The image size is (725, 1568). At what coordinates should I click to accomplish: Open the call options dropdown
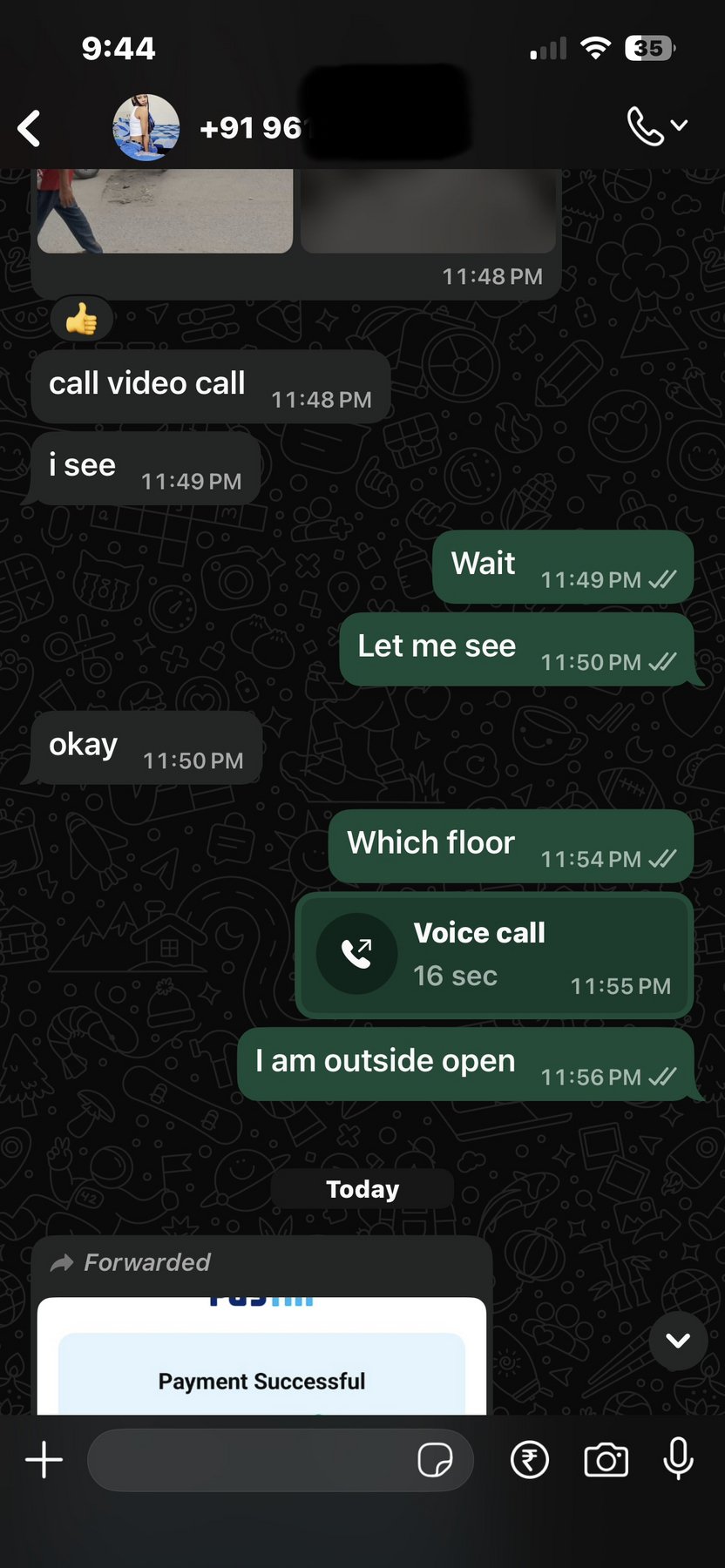(658, 126)
